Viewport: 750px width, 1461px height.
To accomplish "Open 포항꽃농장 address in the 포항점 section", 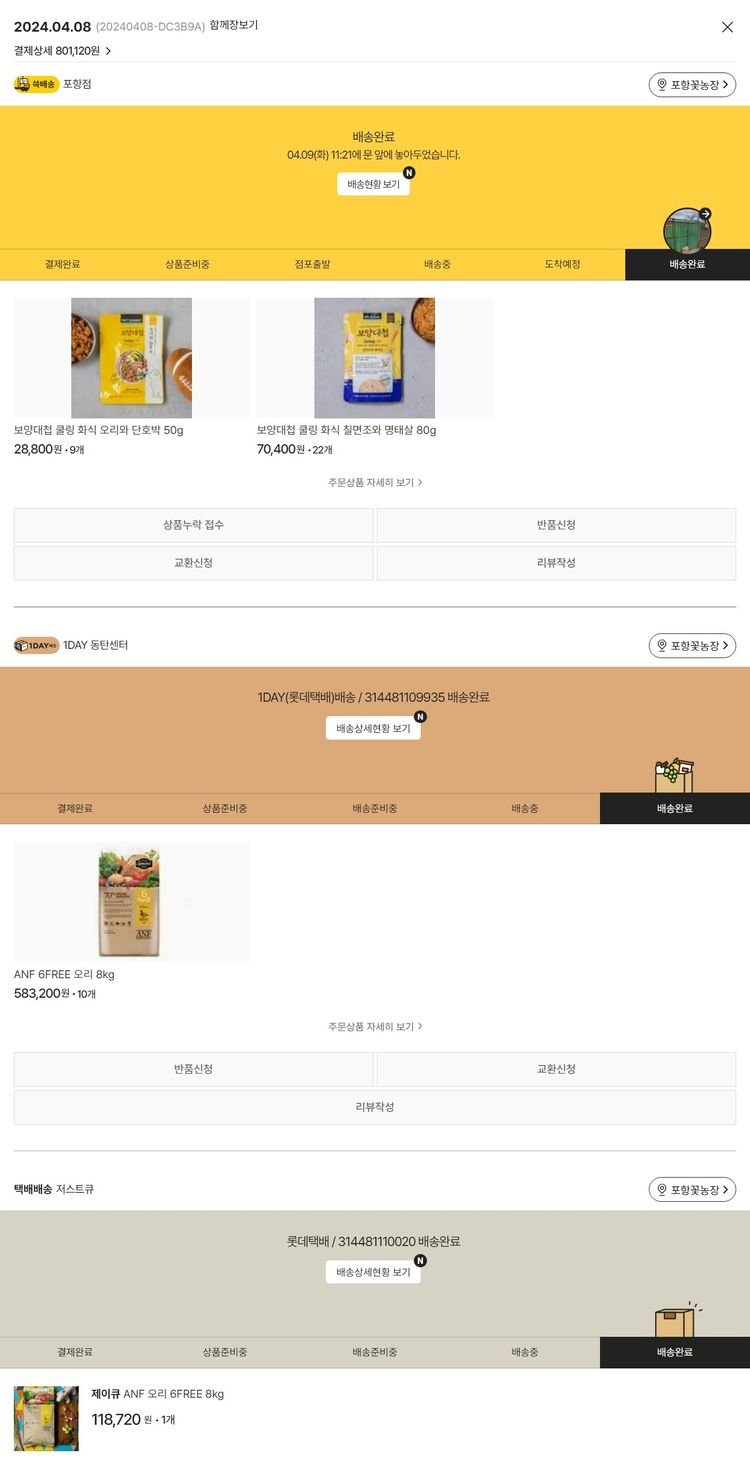I will [x=692, y=85].
